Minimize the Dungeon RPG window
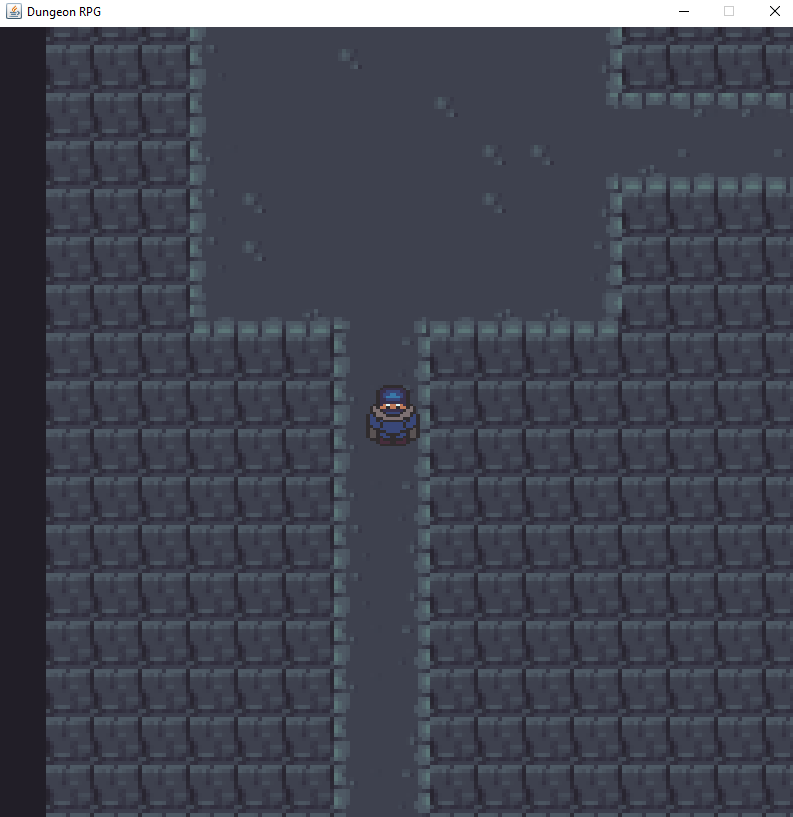 click(684, 11)
